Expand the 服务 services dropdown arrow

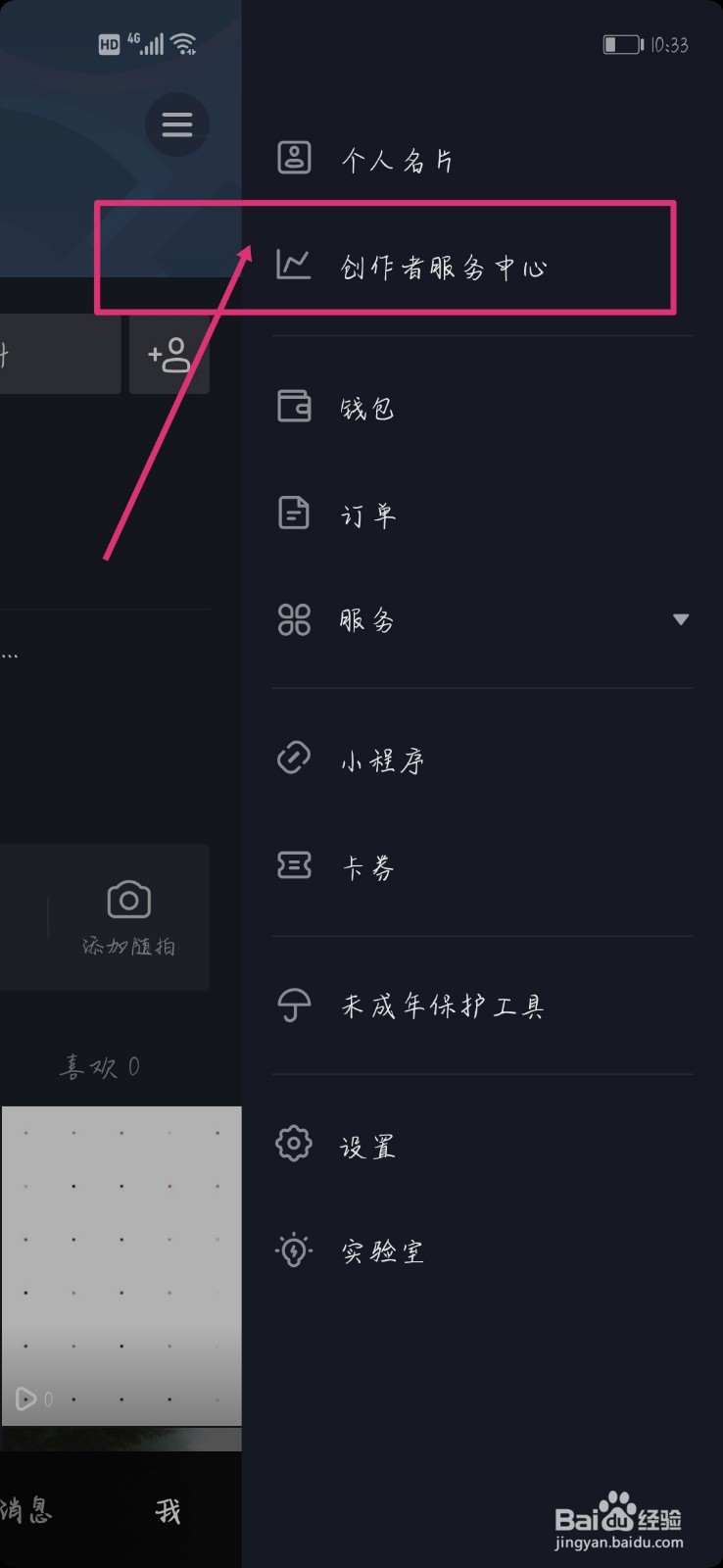pyautogui.click(x=681, y=619)
